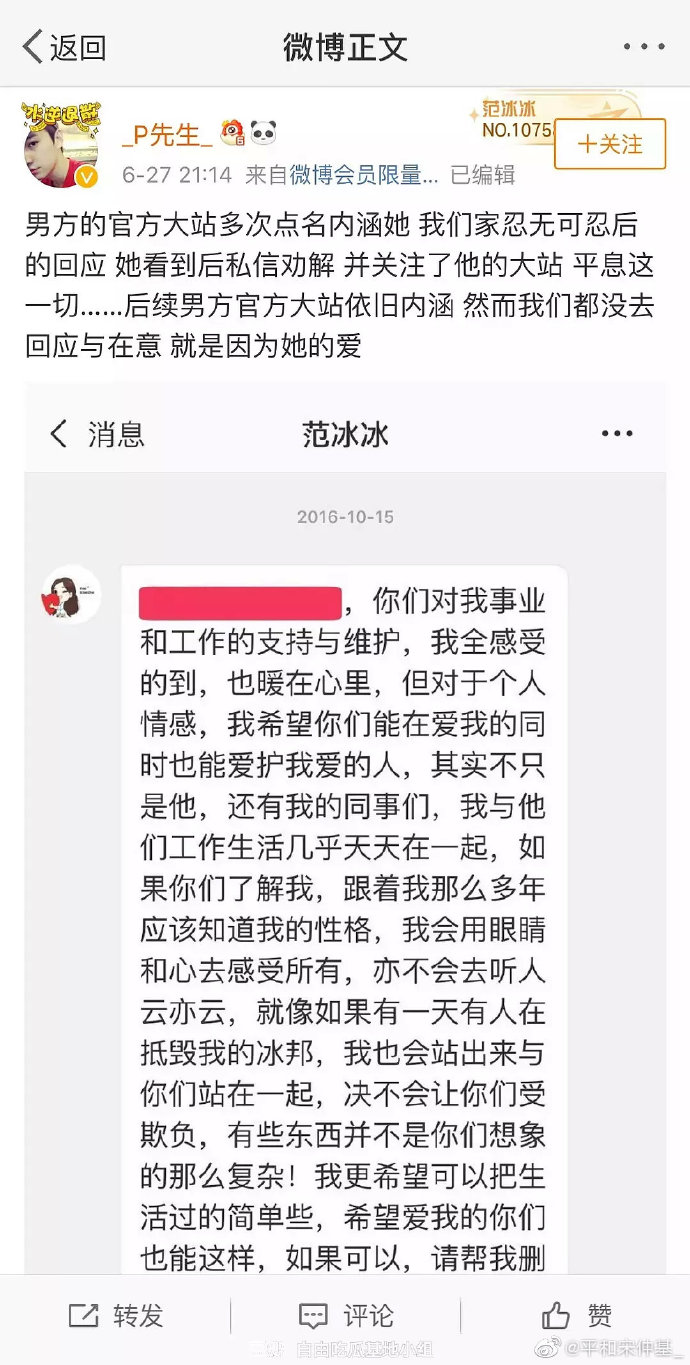Comment on the post via 评论
This screenshot has width=690, height=1365.
[345, 1315]
